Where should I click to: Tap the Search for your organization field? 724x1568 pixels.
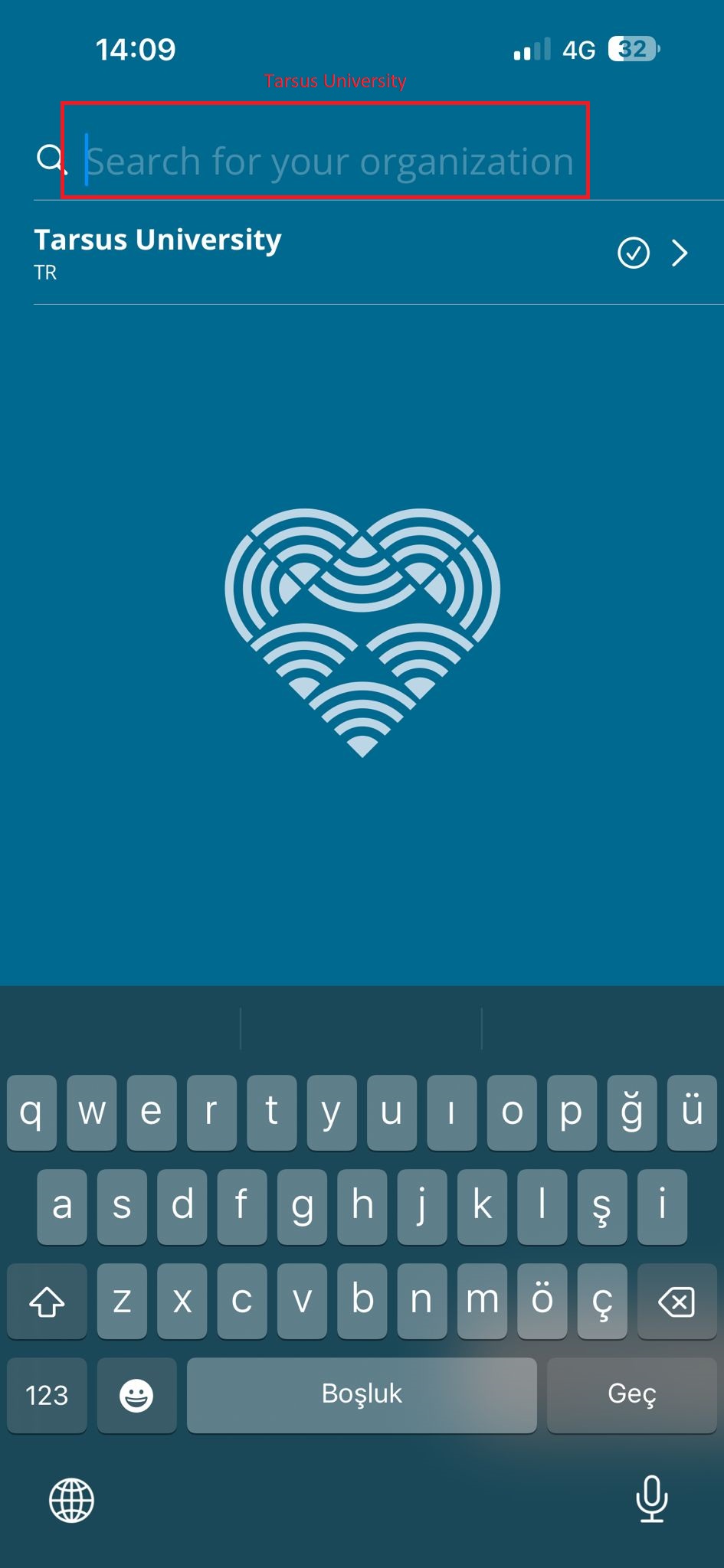329,162
